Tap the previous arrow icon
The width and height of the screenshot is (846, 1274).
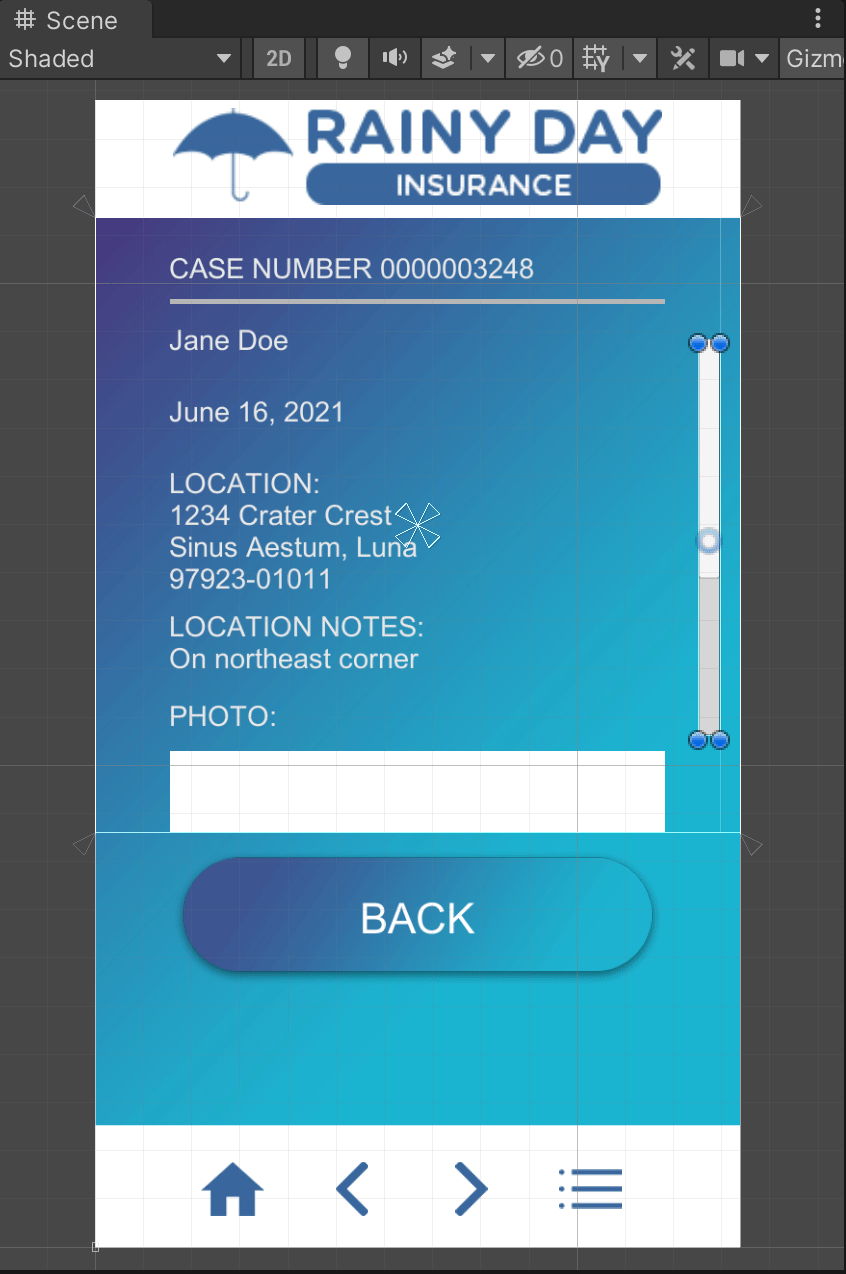[352, 1189]
